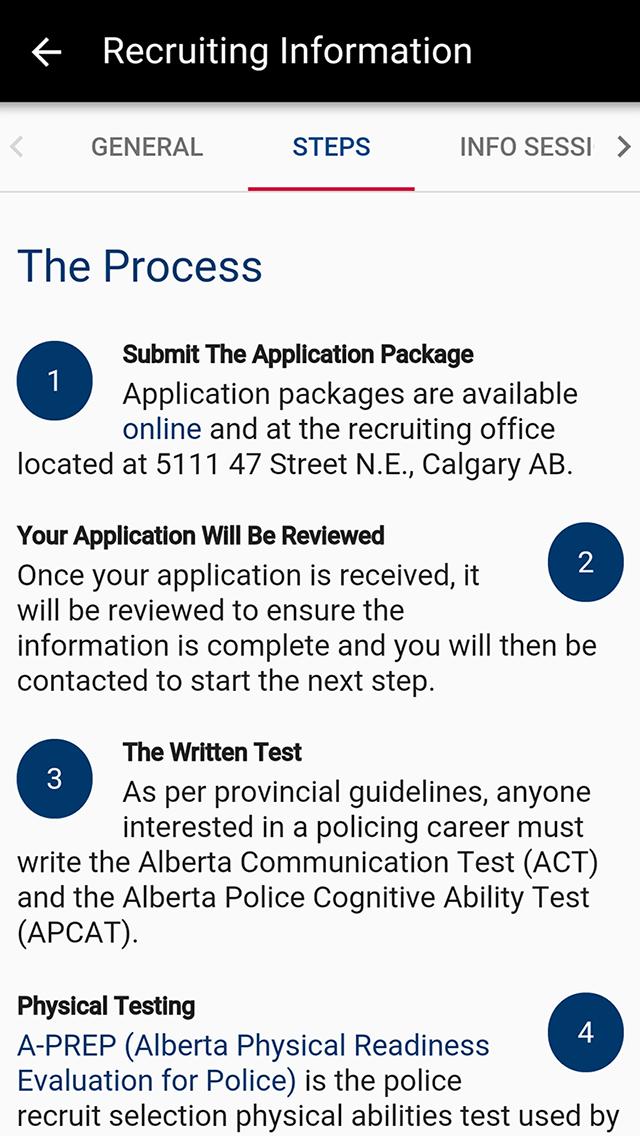Go back from Recruiting Information

[46, 52]
